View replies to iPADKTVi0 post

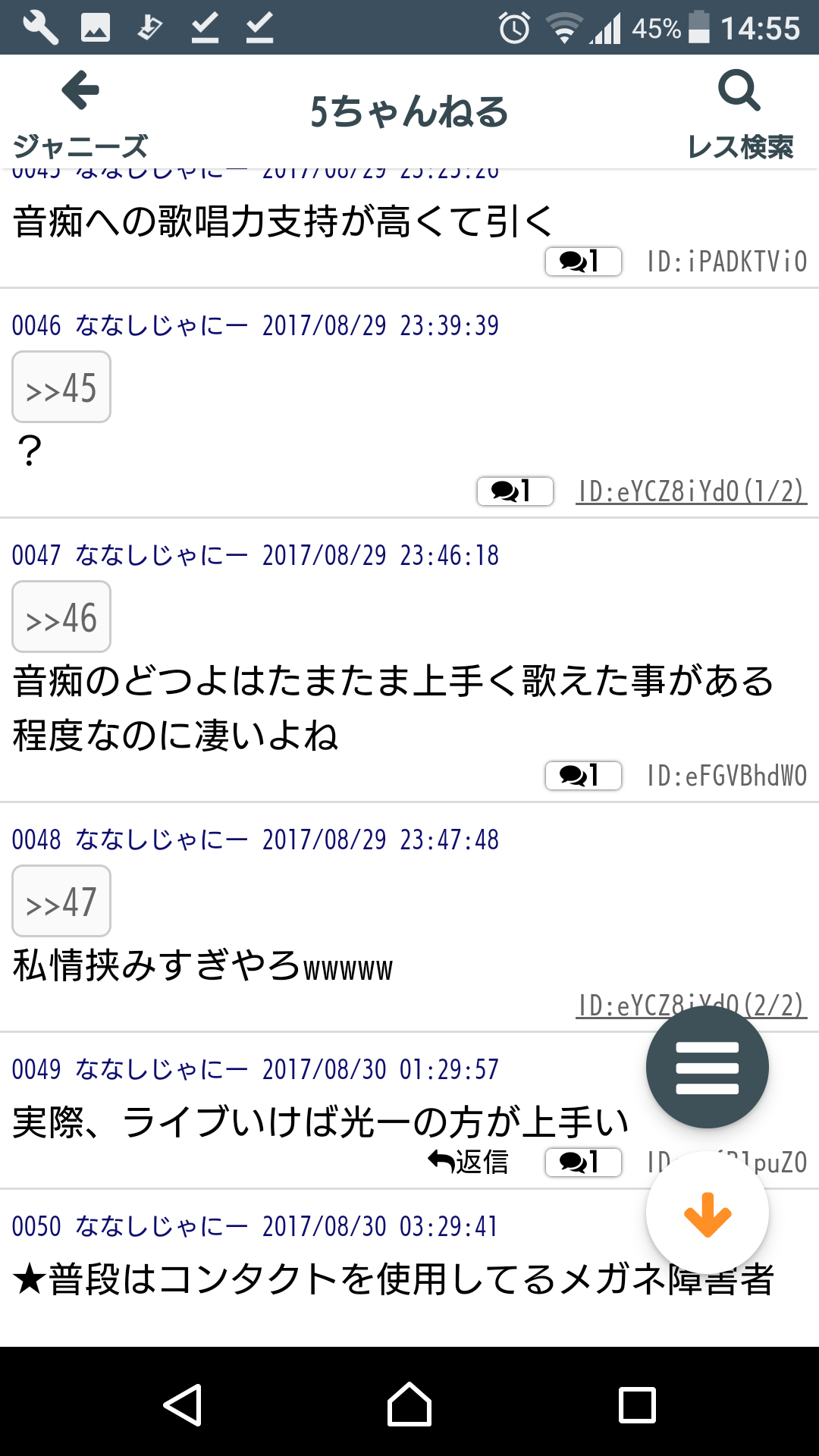[x=583, y=262]
